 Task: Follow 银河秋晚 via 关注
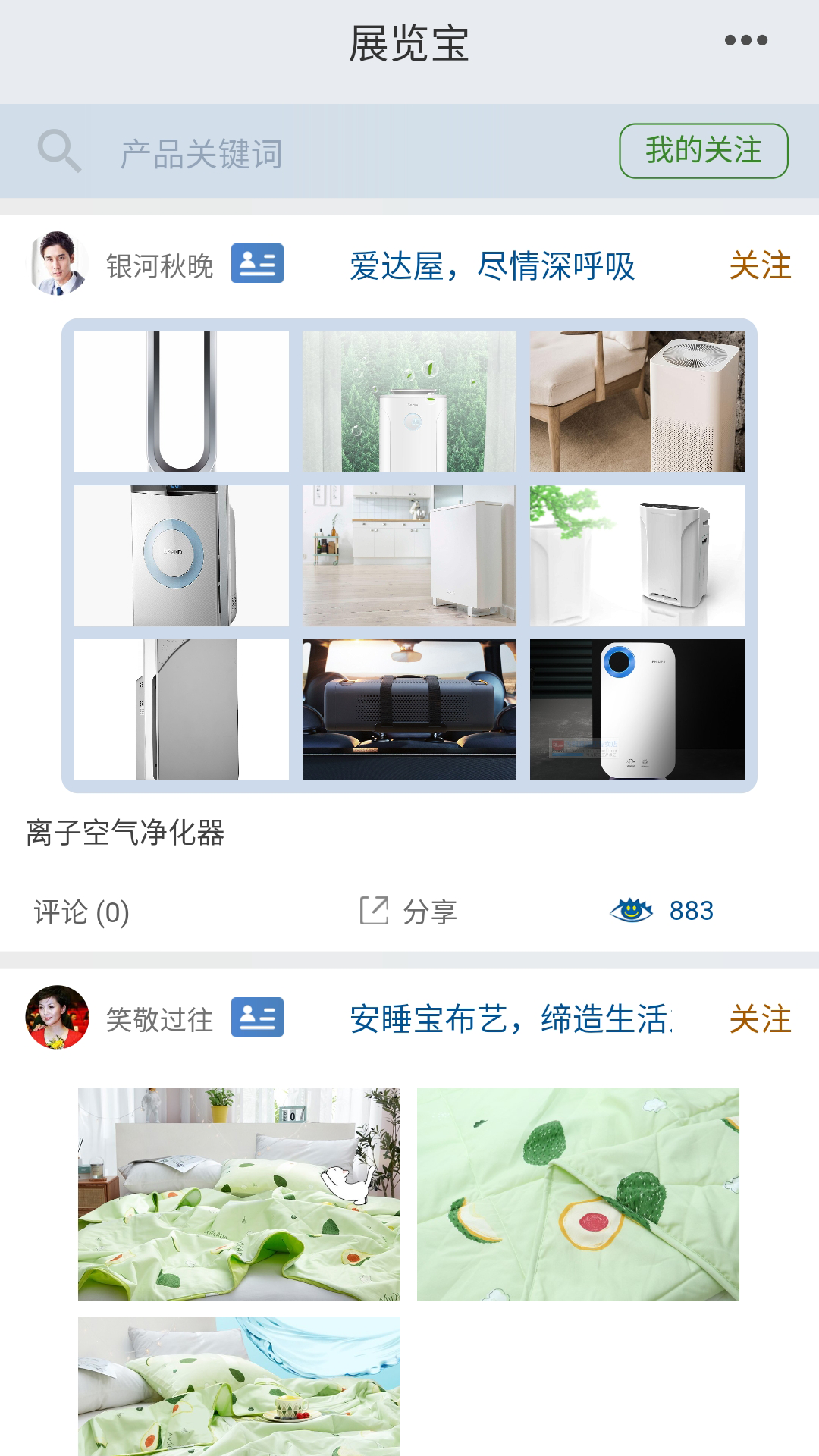(x=760, y=266)
